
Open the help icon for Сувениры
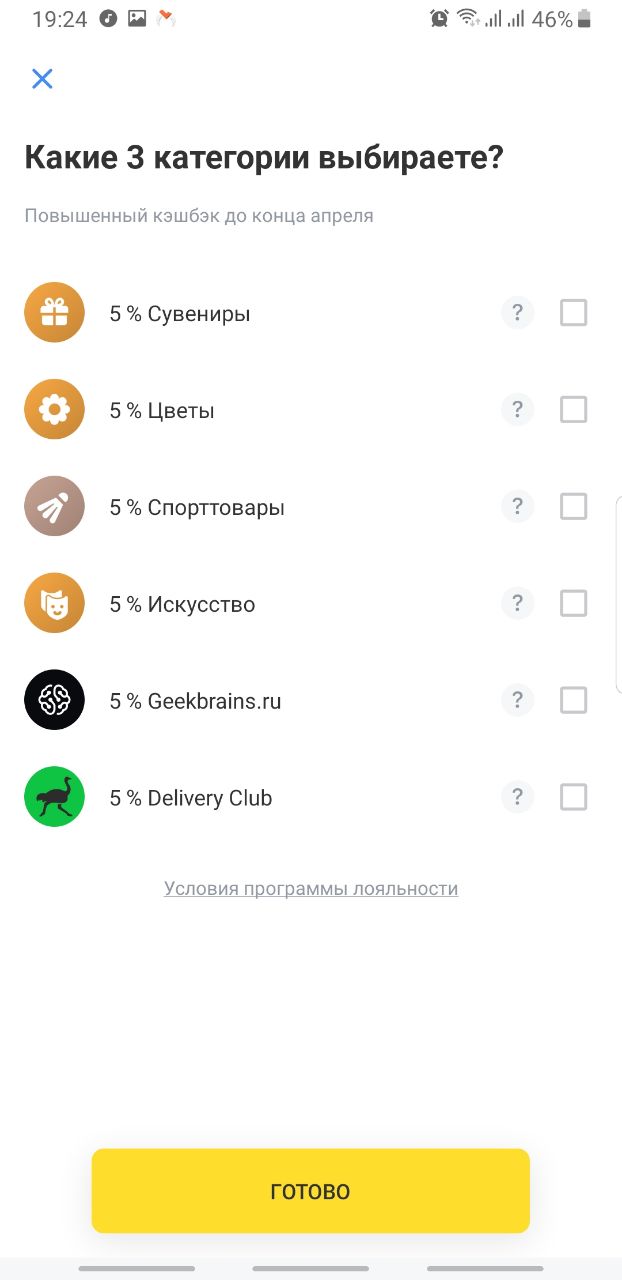[x=517, y=313]
